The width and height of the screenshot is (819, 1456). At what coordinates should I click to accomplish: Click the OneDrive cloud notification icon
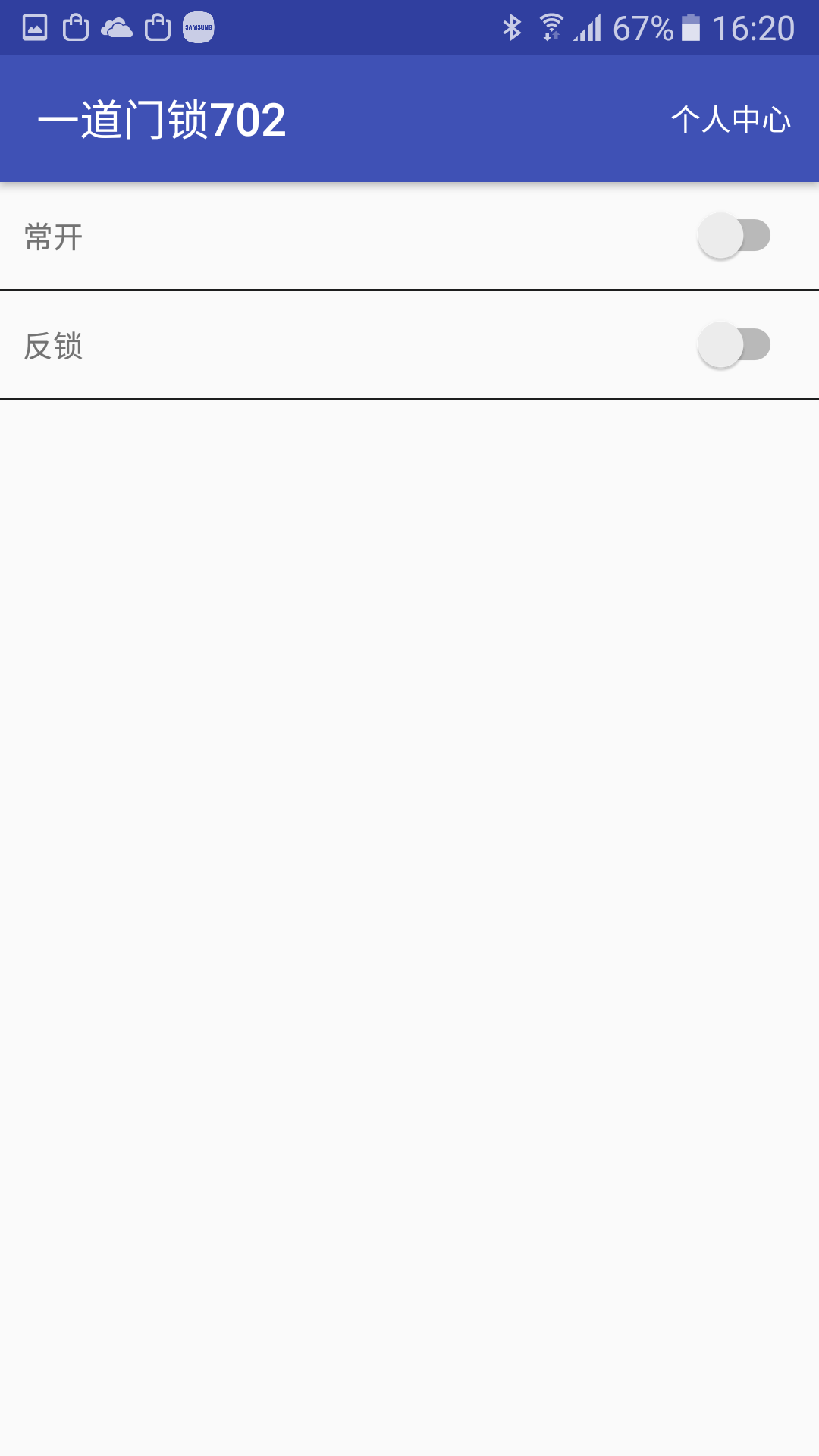[x=115, y=27]
